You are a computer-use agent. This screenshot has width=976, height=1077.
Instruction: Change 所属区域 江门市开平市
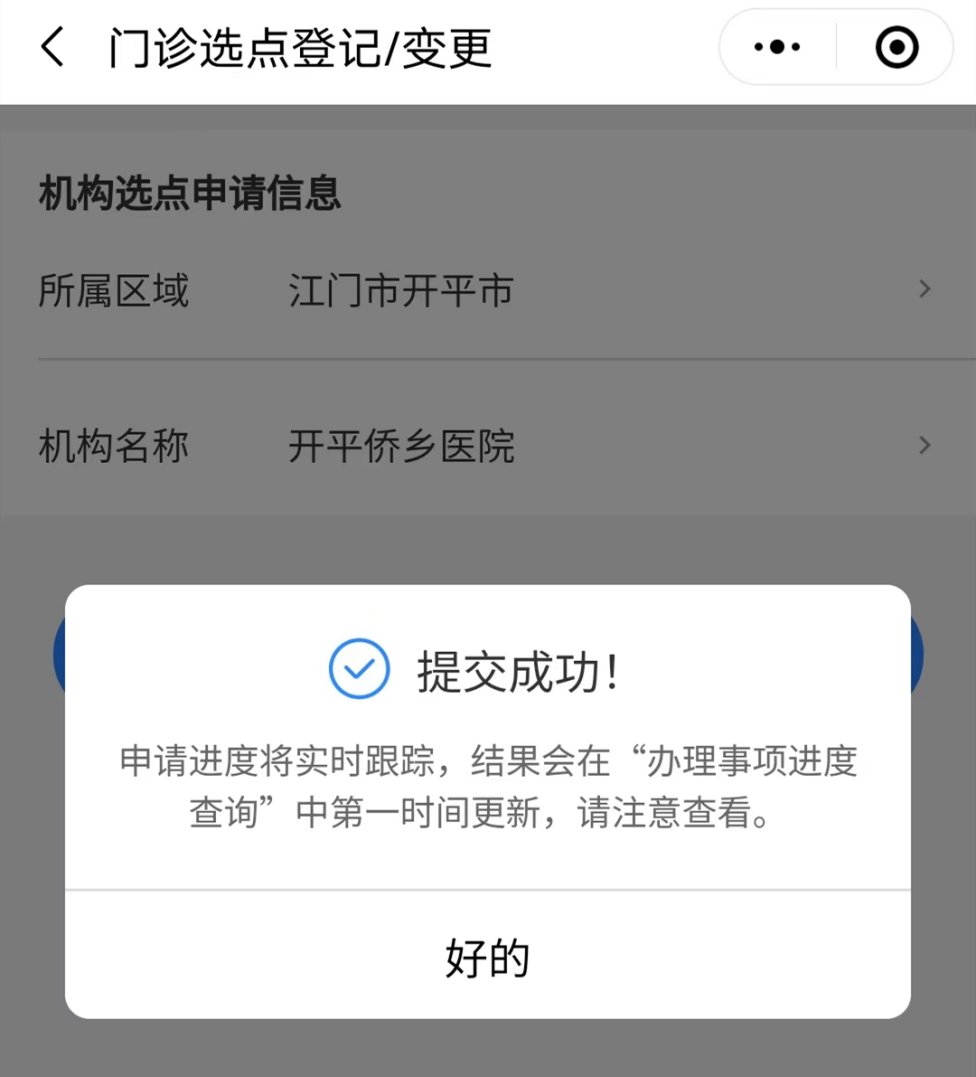(x=486, y=291)
